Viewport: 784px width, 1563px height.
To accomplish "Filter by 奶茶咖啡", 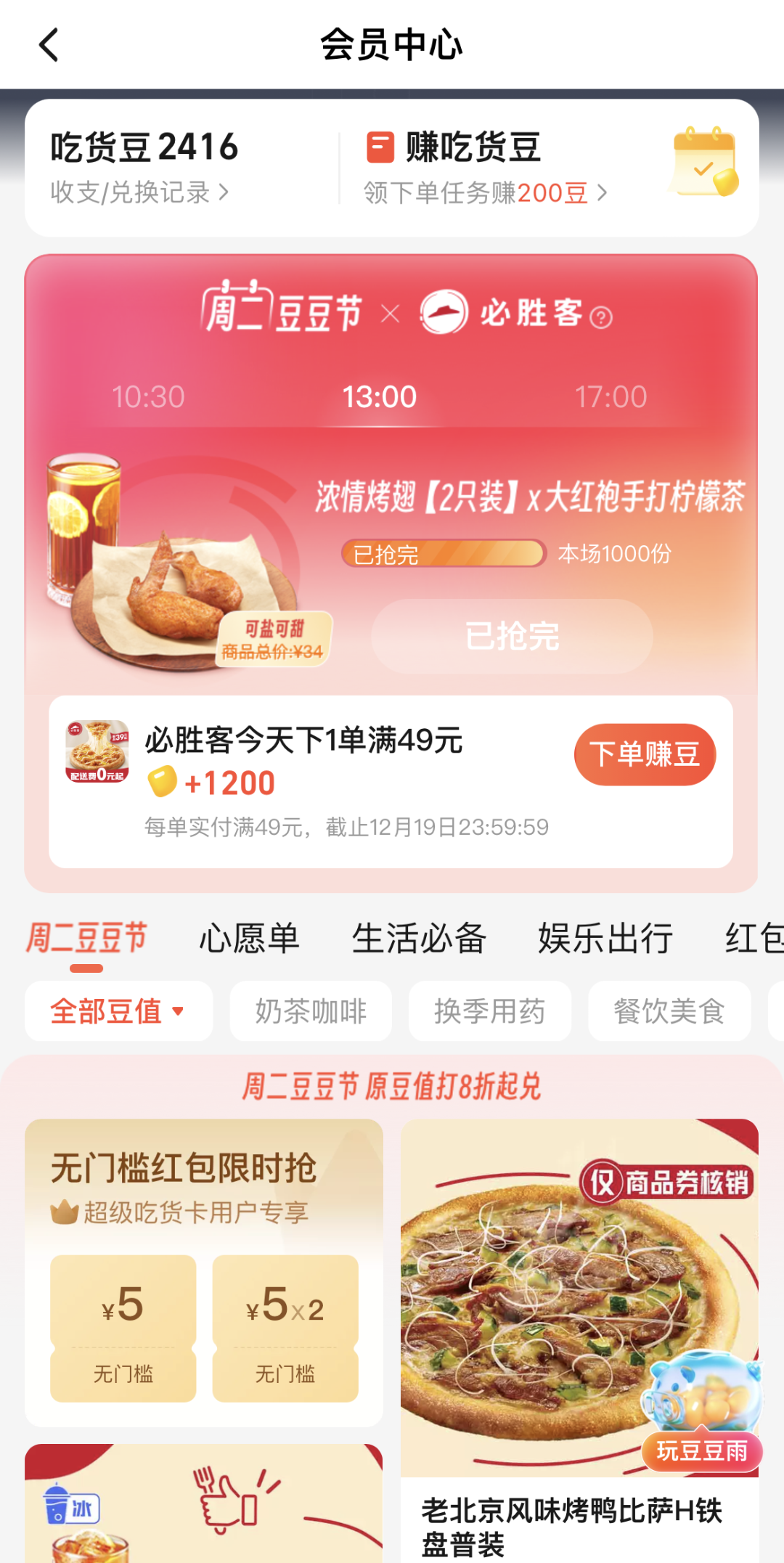I will [311, 1011].
